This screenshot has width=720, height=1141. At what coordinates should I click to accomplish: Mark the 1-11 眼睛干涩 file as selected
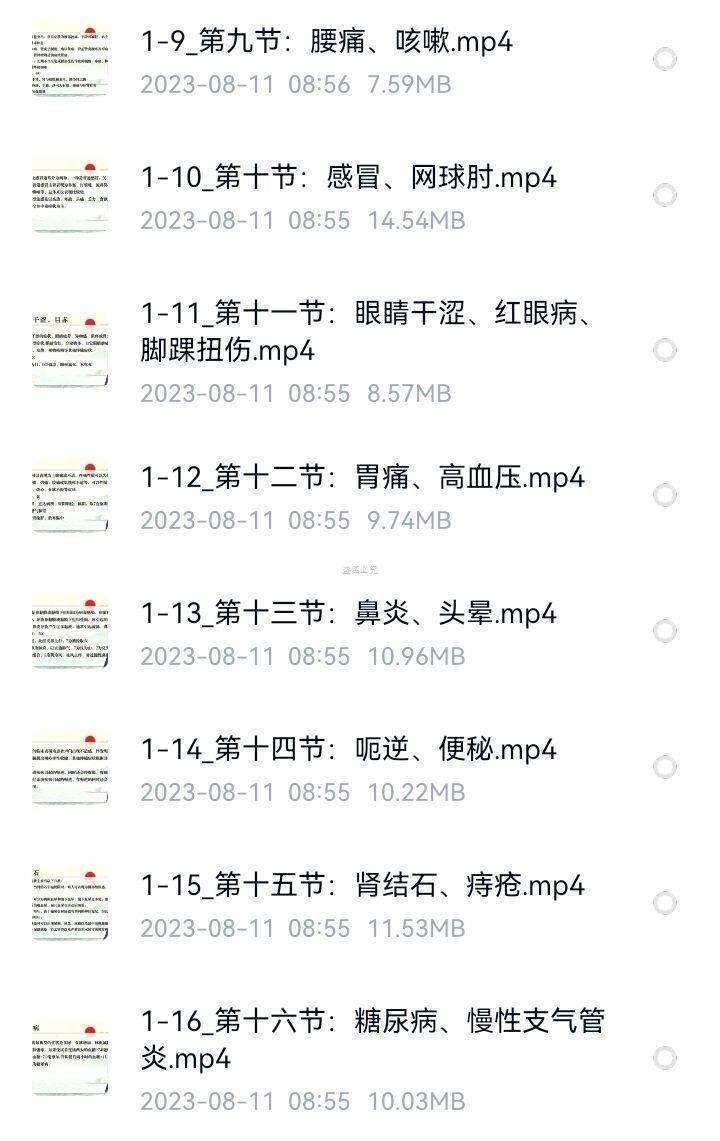[665, 350]
